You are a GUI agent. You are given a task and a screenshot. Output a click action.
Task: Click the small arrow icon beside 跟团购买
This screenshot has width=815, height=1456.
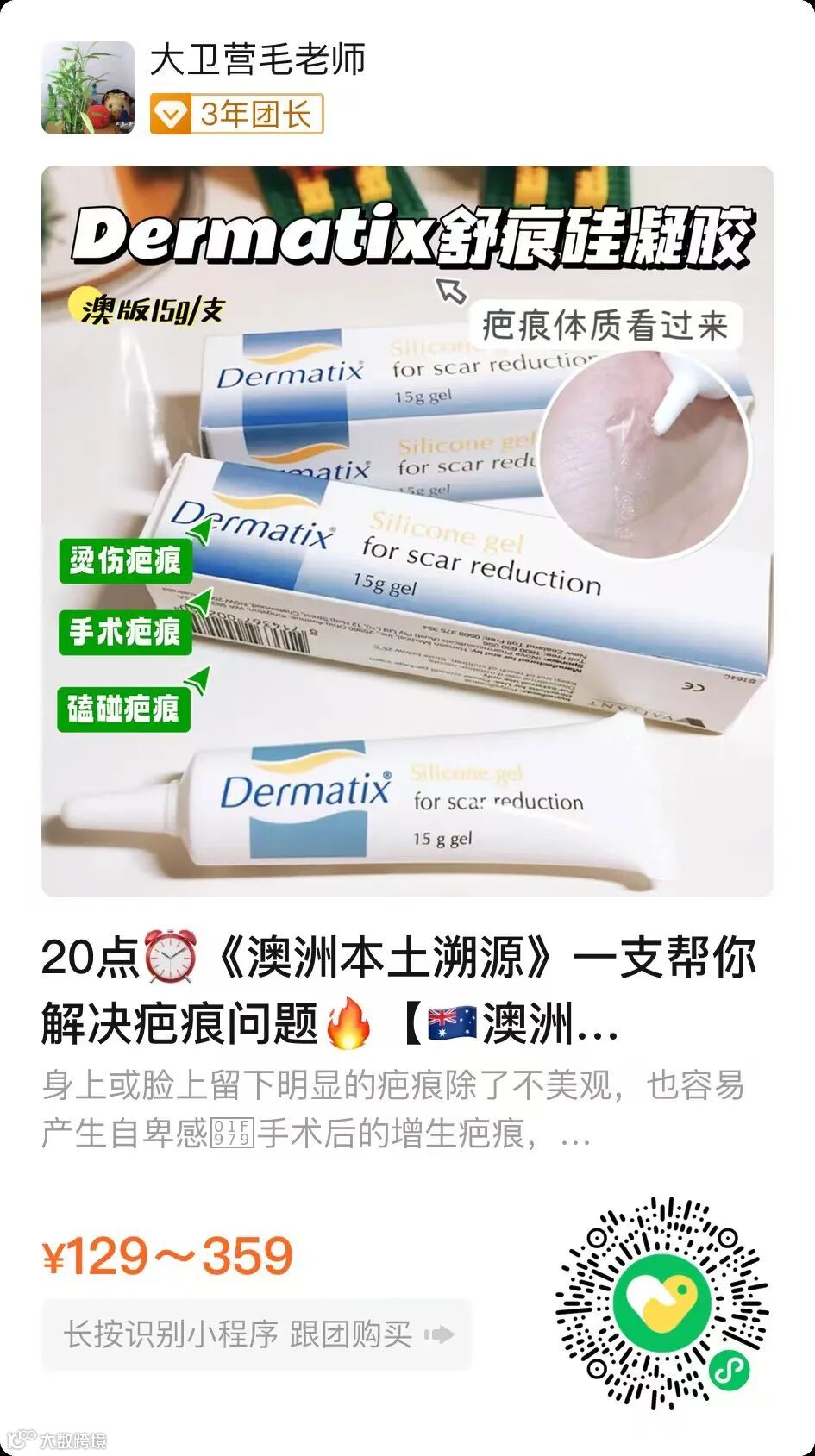(442, 1333)
